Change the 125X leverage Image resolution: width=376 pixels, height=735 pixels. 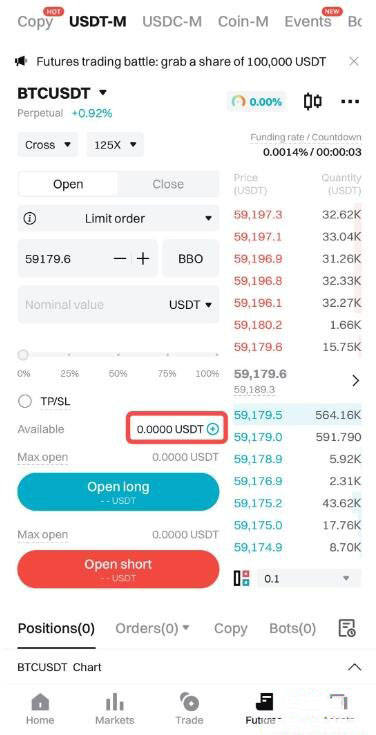115,145
